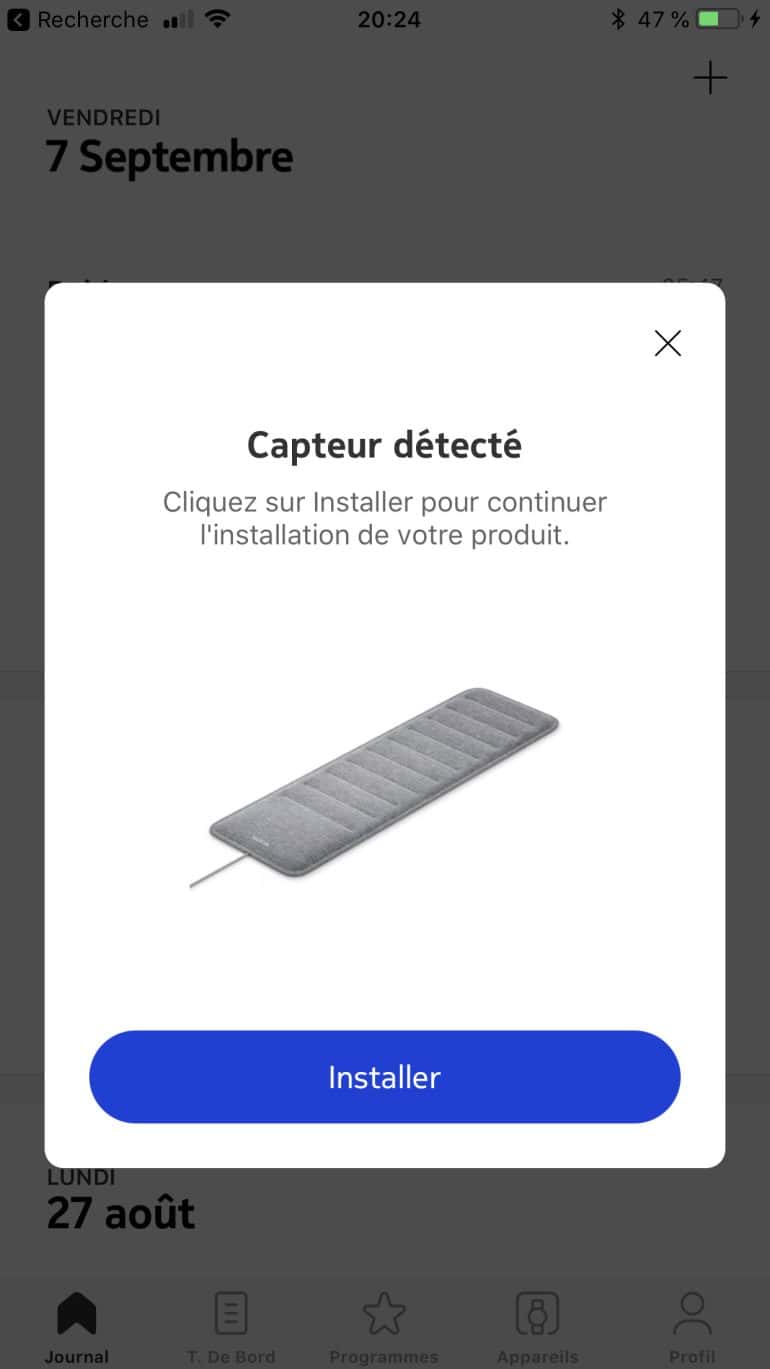Tap the Bluetooth icon in the status bar
The width and height of the screenshot is (770, 1369).
tap(620, 18)
